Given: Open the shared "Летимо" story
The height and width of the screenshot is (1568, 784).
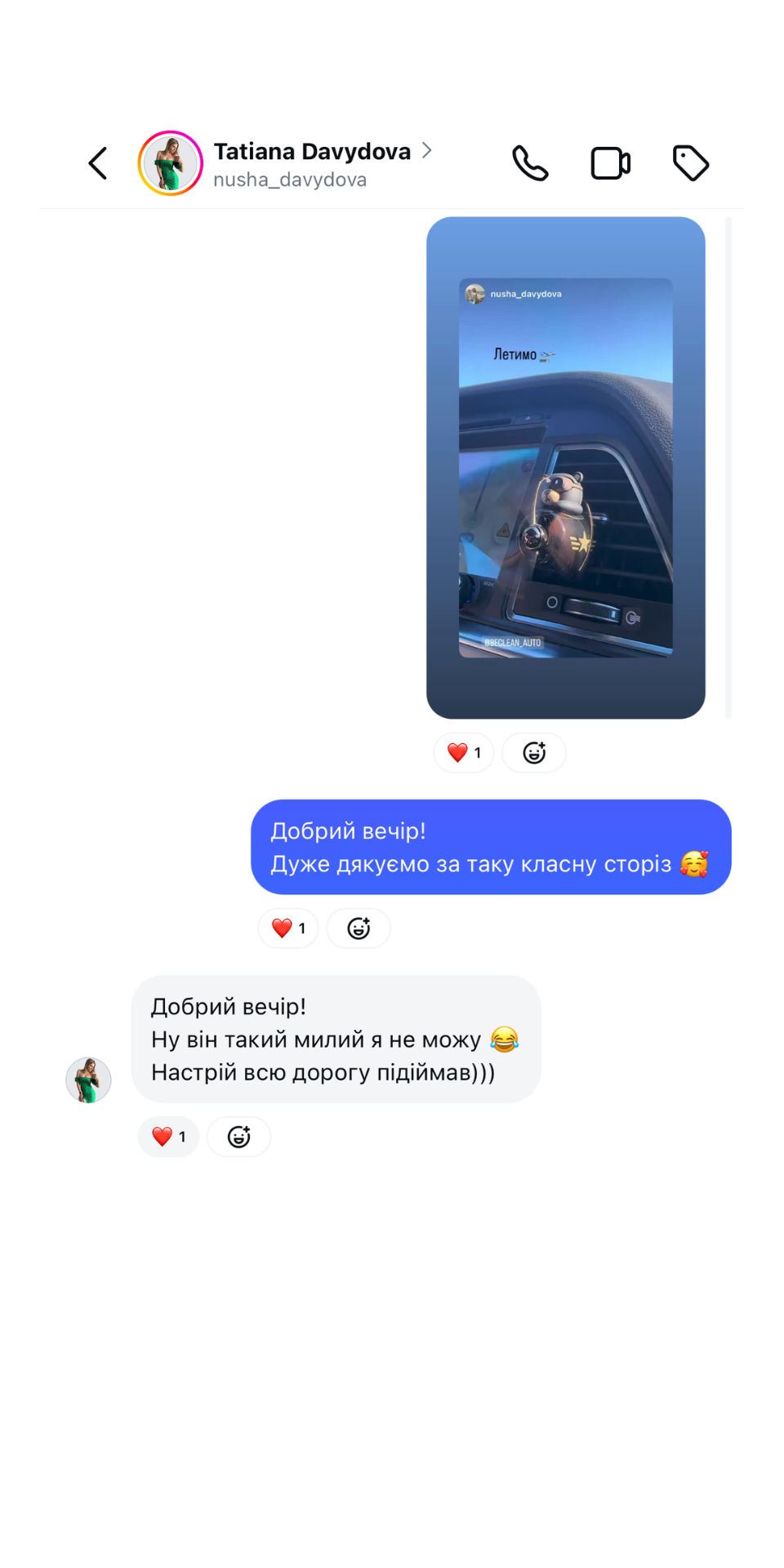Looking at the screenshot, I should [x=565, y=467].
